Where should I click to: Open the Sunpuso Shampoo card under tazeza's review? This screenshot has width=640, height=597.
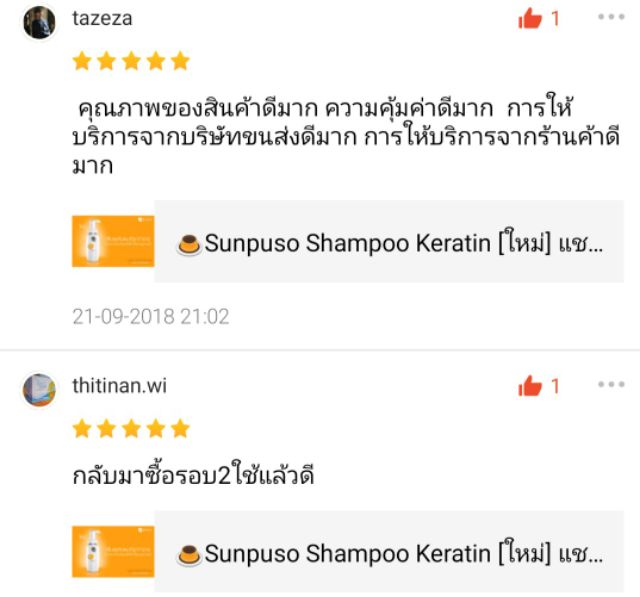click(348, 241)
